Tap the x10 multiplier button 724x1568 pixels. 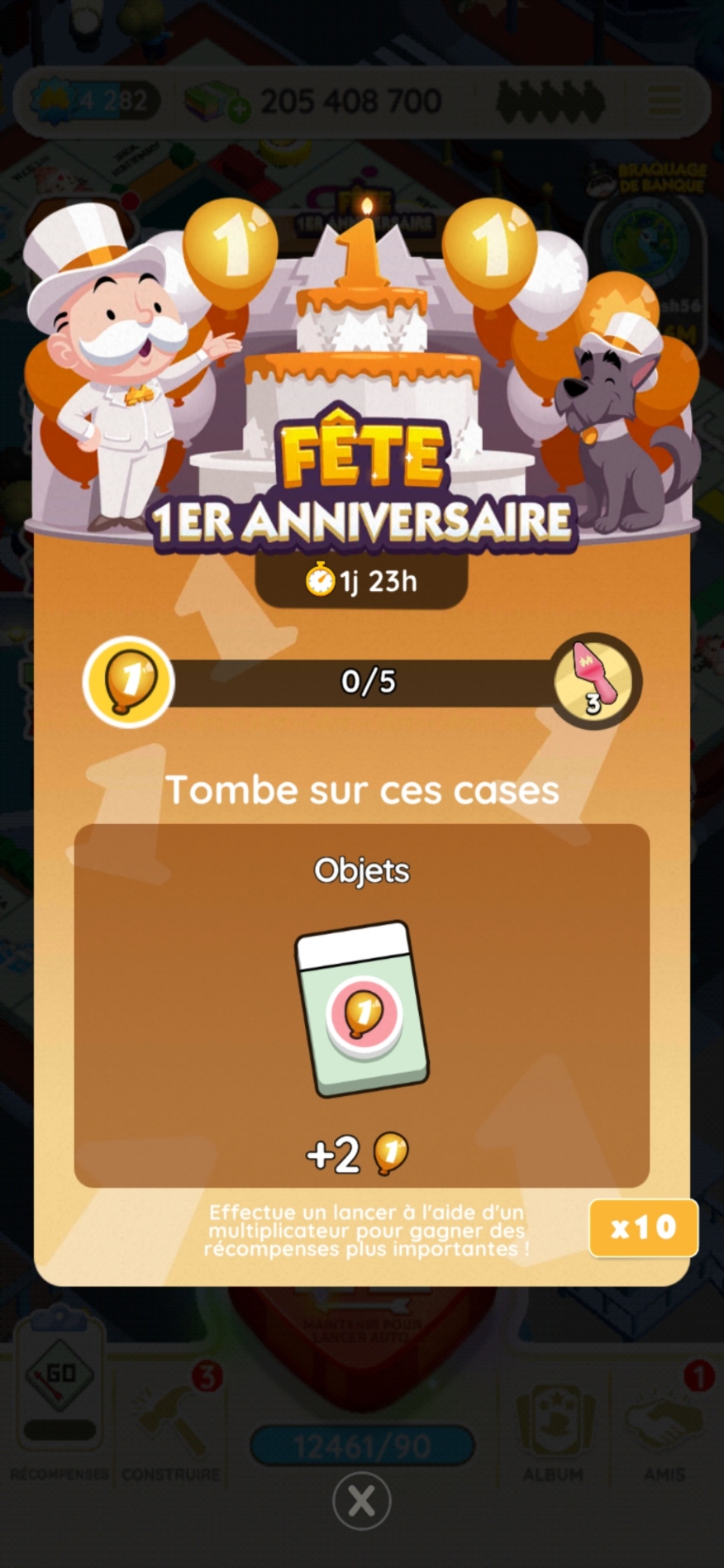pyautogui.click(x=643, y=1227)
